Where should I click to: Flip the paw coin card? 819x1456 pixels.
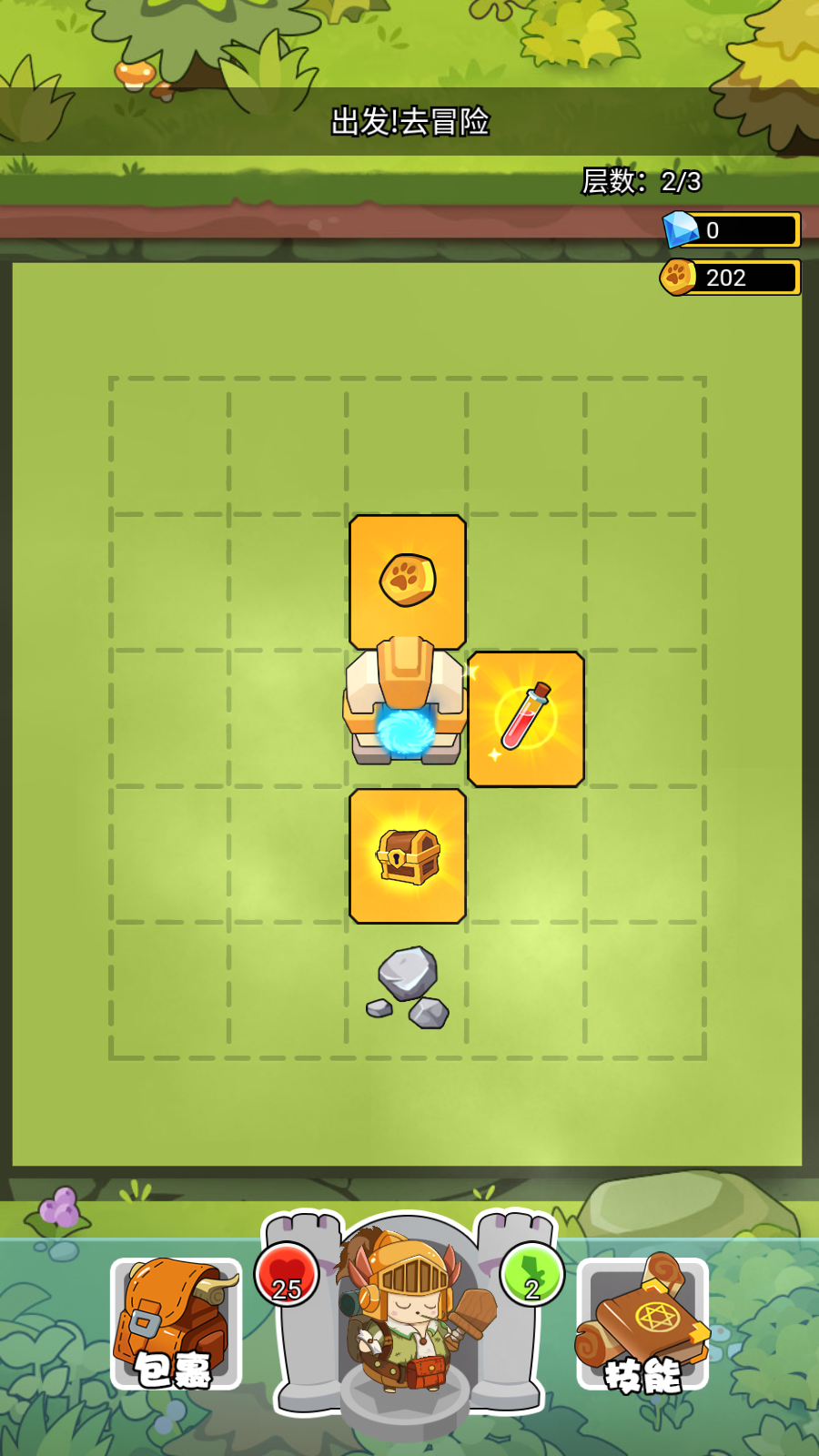click(x=408, y=581)
